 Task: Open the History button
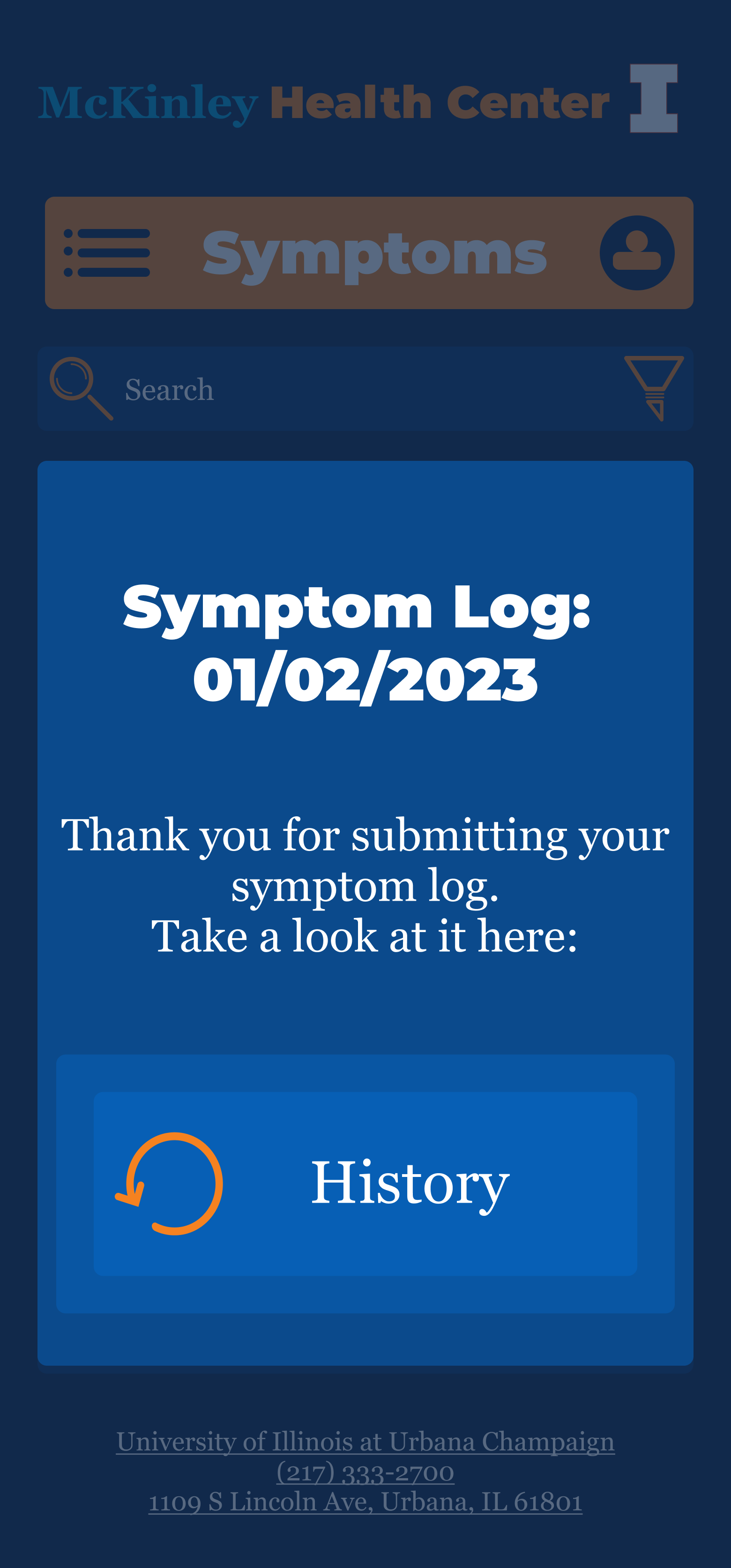coord(365,1183)
